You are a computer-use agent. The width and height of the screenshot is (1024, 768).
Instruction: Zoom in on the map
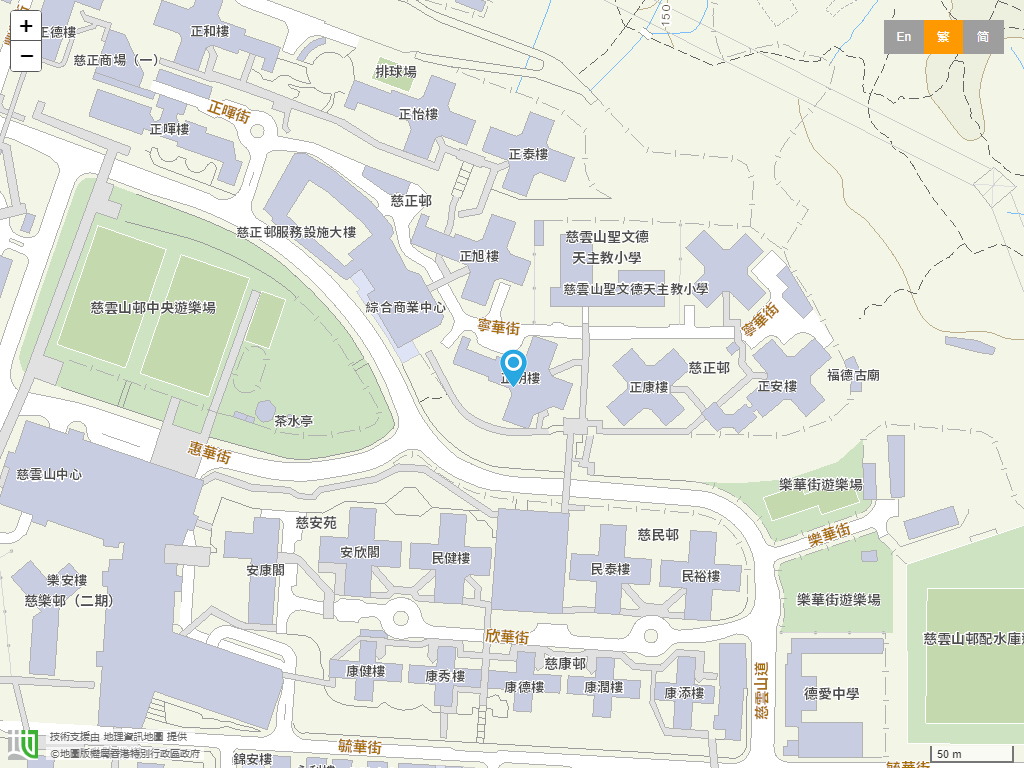click(x=26, y=27)
